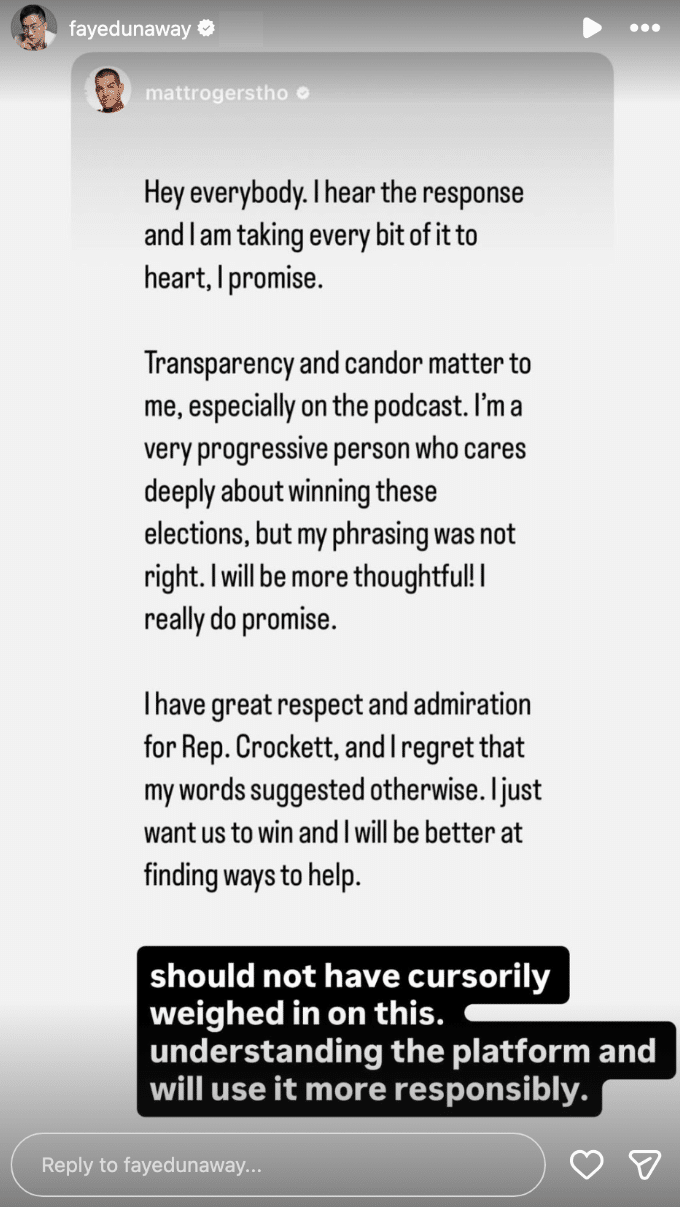Screen dimensions: 680x1207
Task: Tap the Reply to fayedunaway field
Action: tap(277, 1165)
